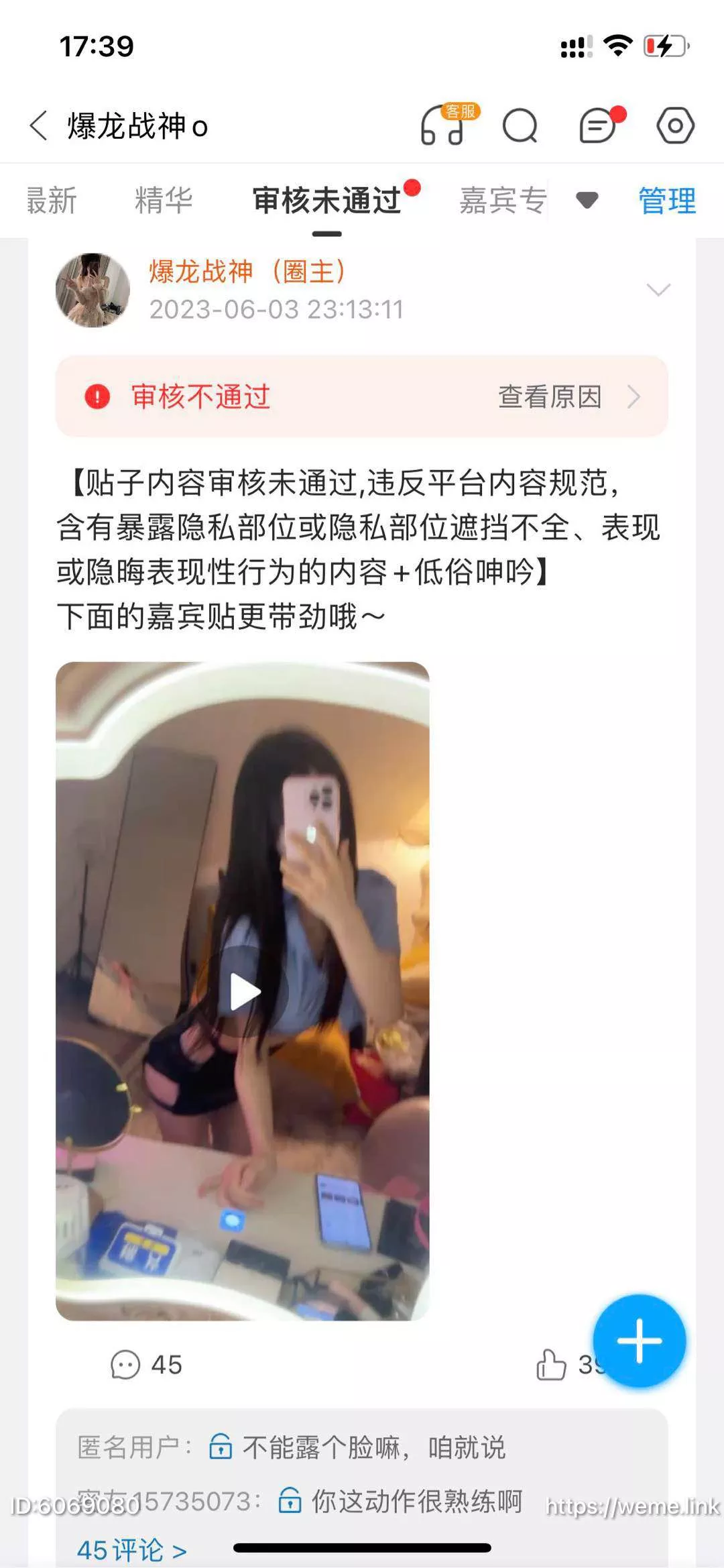Open settings hexagon icon
The image size is (724, 1568).
(x=674, y=125)
